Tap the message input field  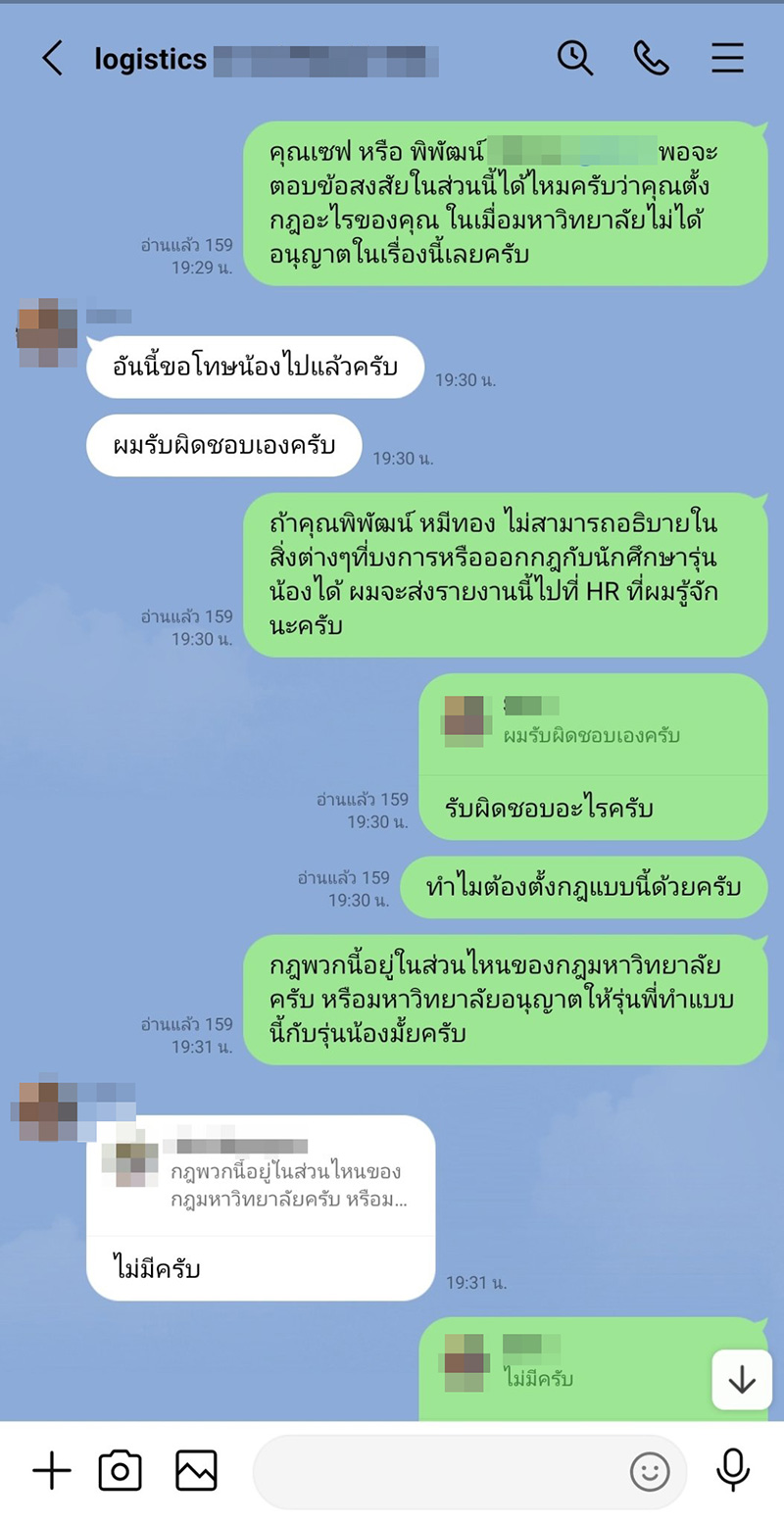pyautogui.click(x=441, y=1470)
